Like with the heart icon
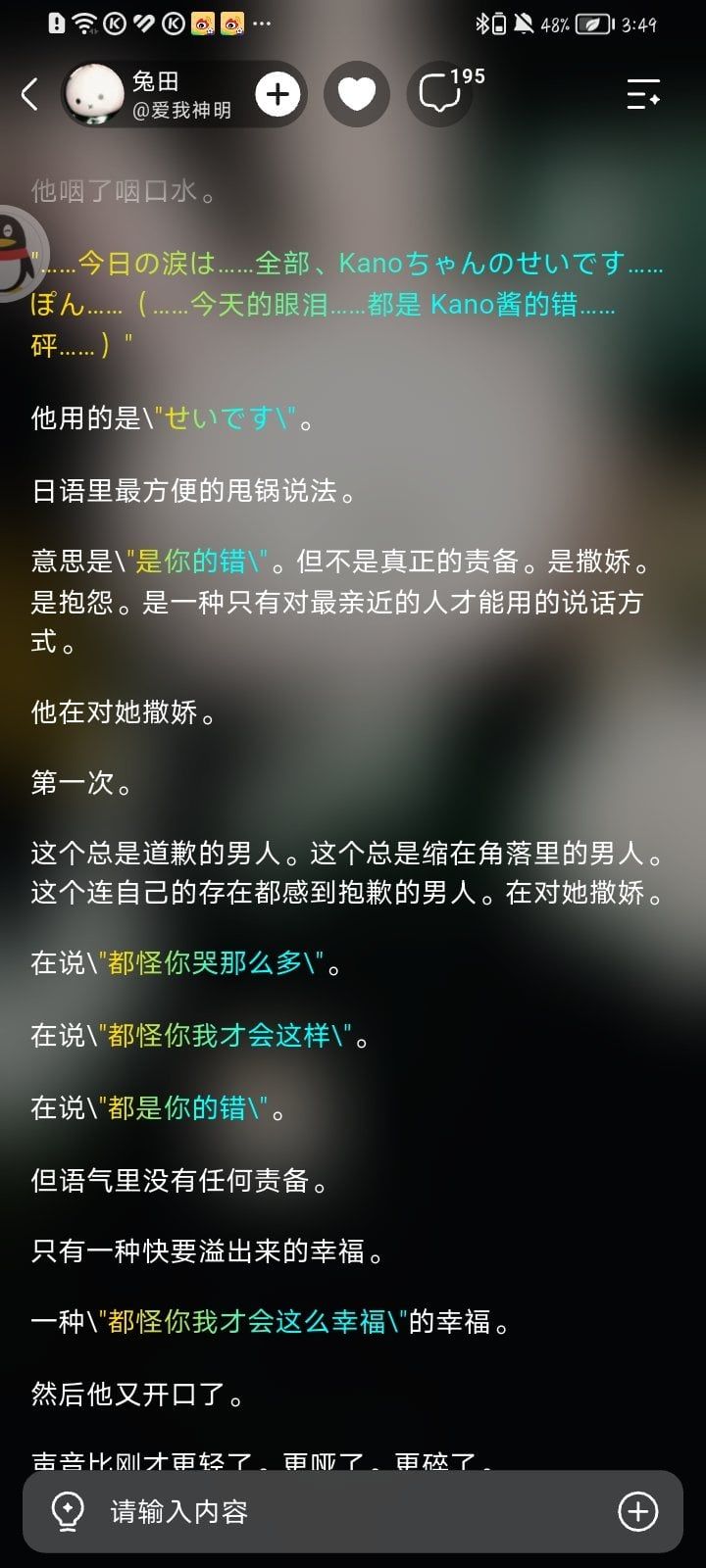This screenshot has width=706, height=1568. 357,94
